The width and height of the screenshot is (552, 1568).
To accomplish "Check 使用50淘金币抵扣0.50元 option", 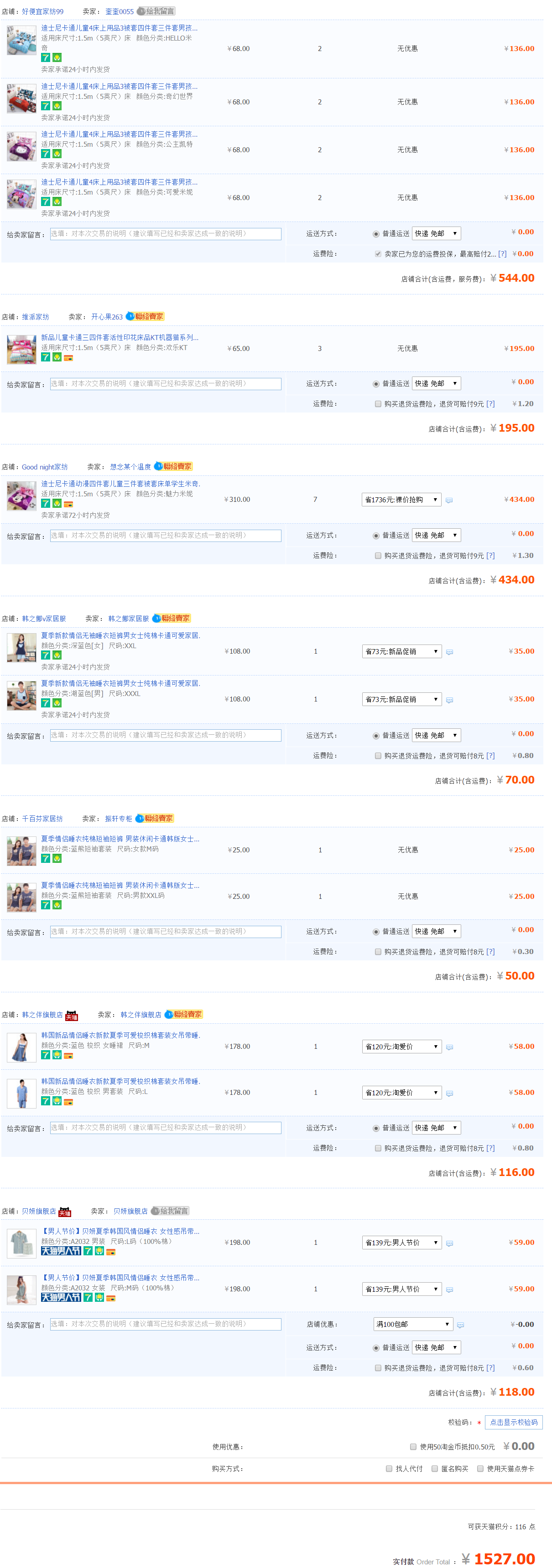I will 413,1447.
